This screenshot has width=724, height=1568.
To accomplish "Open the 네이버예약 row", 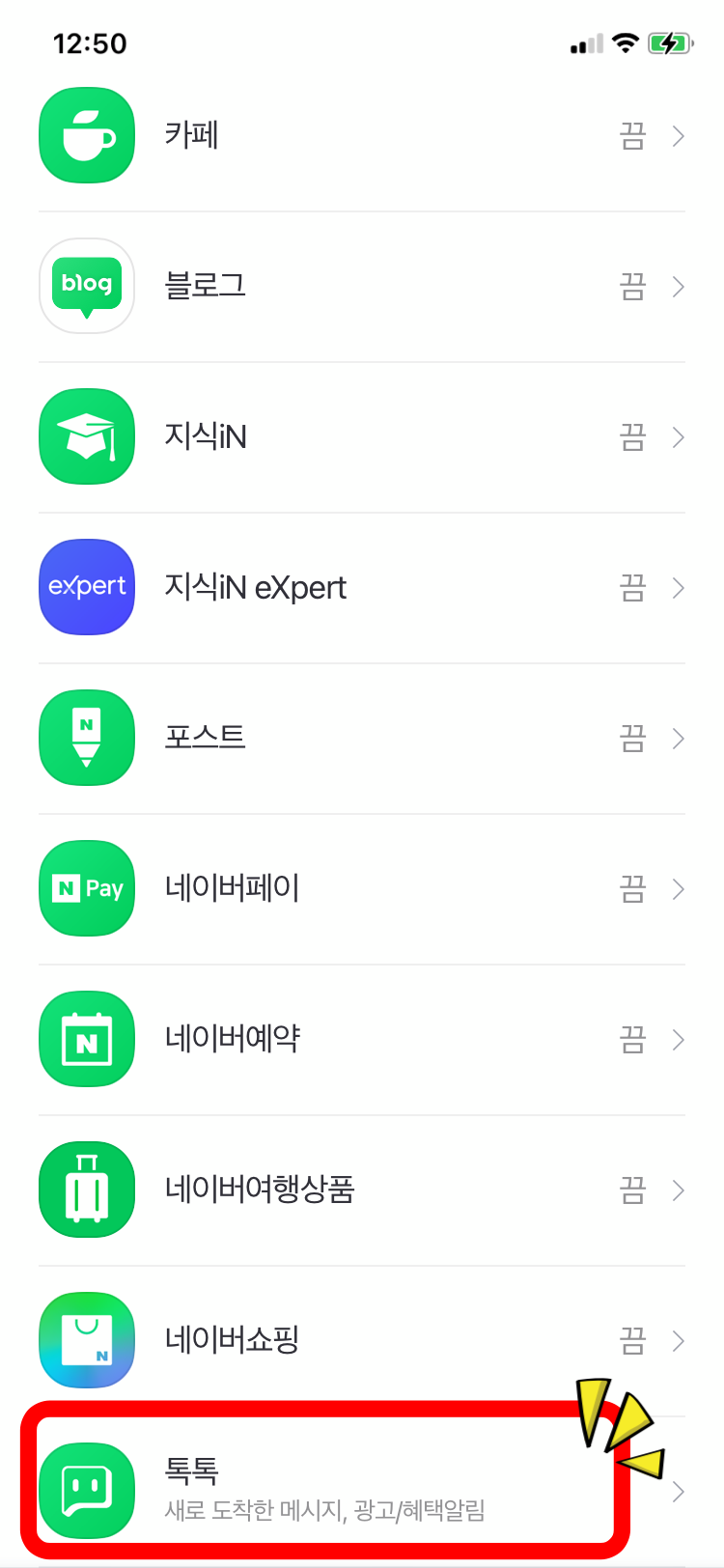I will click(362, 1040).
